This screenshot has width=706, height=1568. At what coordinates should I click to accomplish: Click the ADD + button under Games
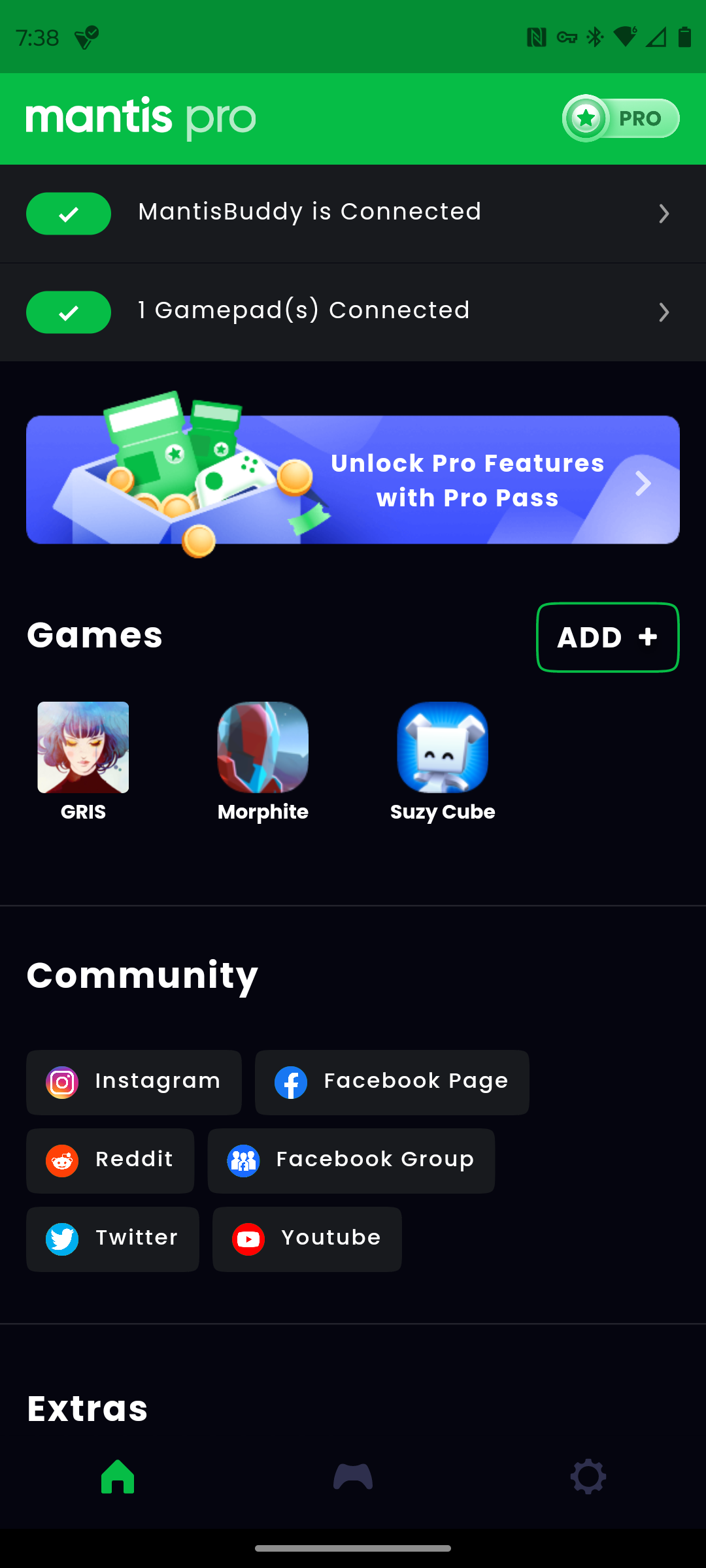[x=607, y=637]
